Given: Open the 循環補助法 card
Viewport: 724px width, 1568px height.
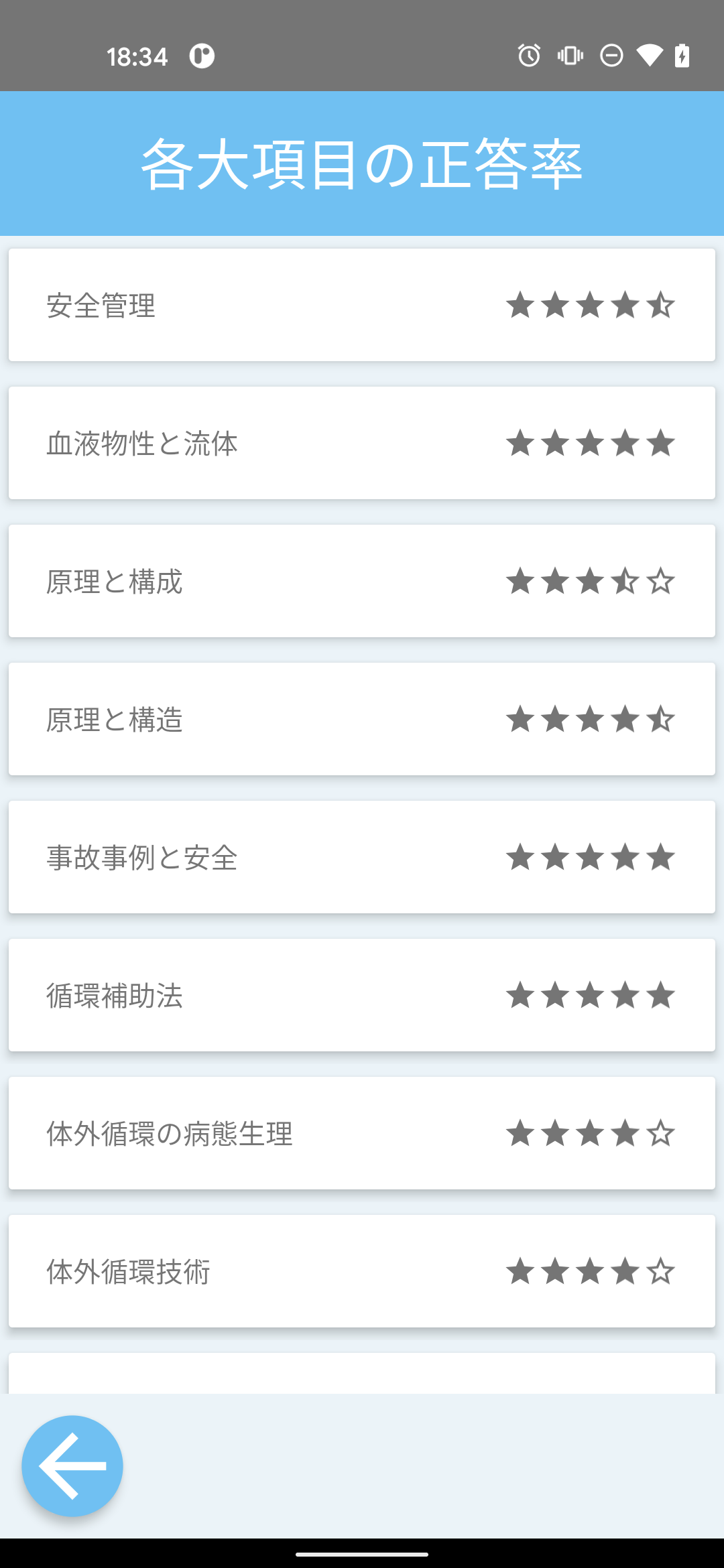Looking at the screenshot, I should (x=362, y=995).
